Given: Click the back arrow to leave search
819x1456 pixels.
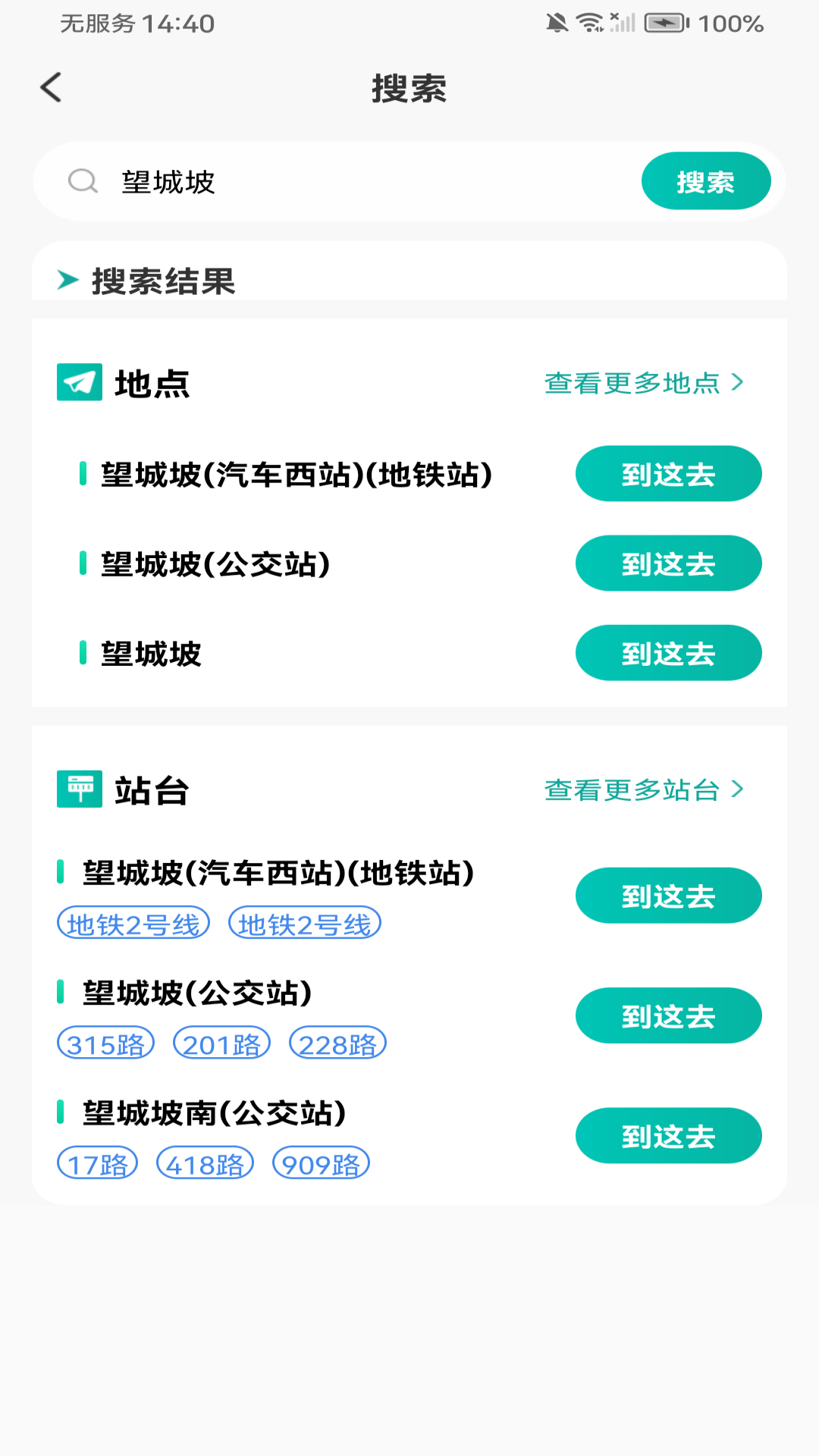Looking at the screenshot, I should click(x=50, y=88).
